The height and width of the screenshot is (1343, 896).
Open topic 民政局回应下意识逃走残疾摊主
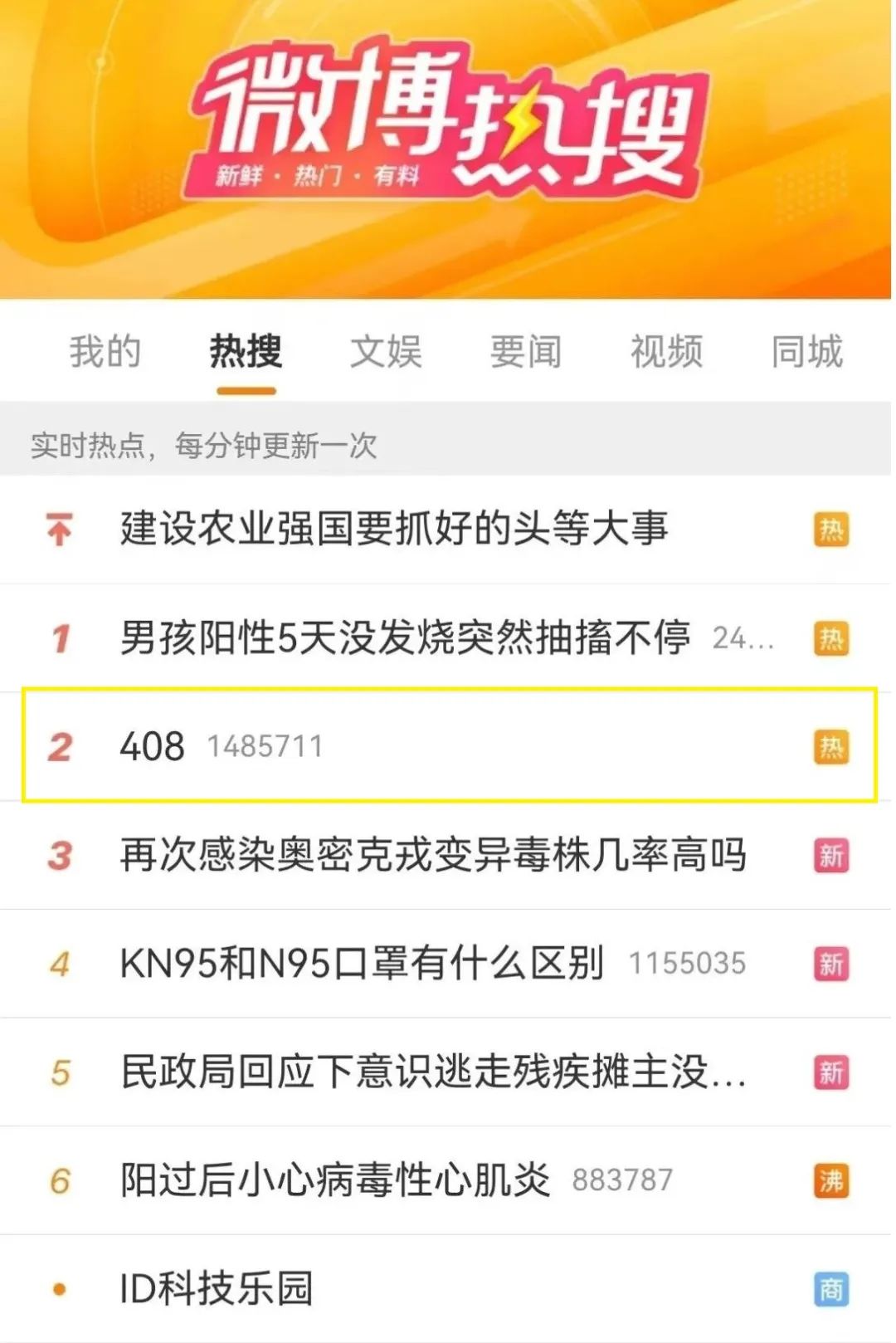click(433, 1072)
